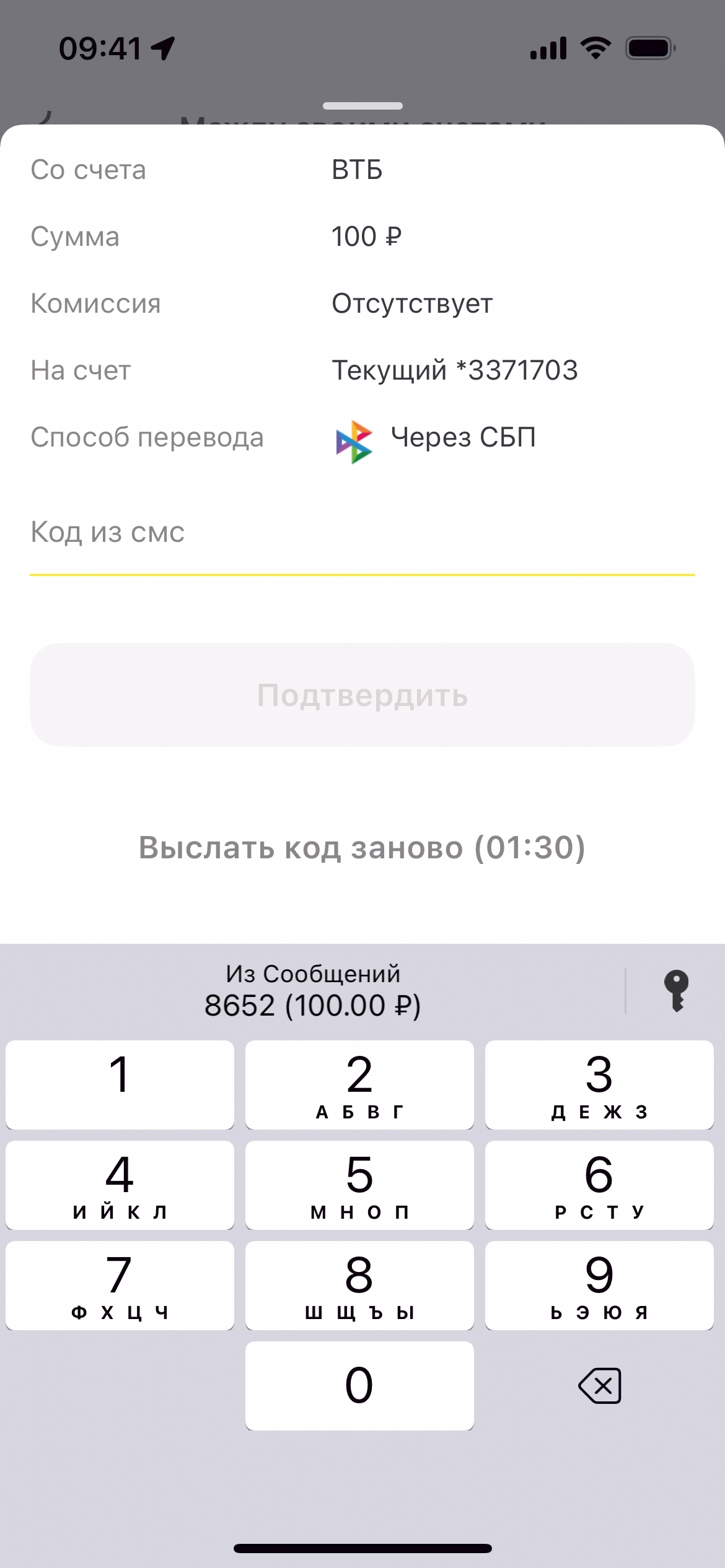Viewport: 725px width, 1568px height.
Task: Enter digit 8 on keypad
Action: tap(359, 1285)
